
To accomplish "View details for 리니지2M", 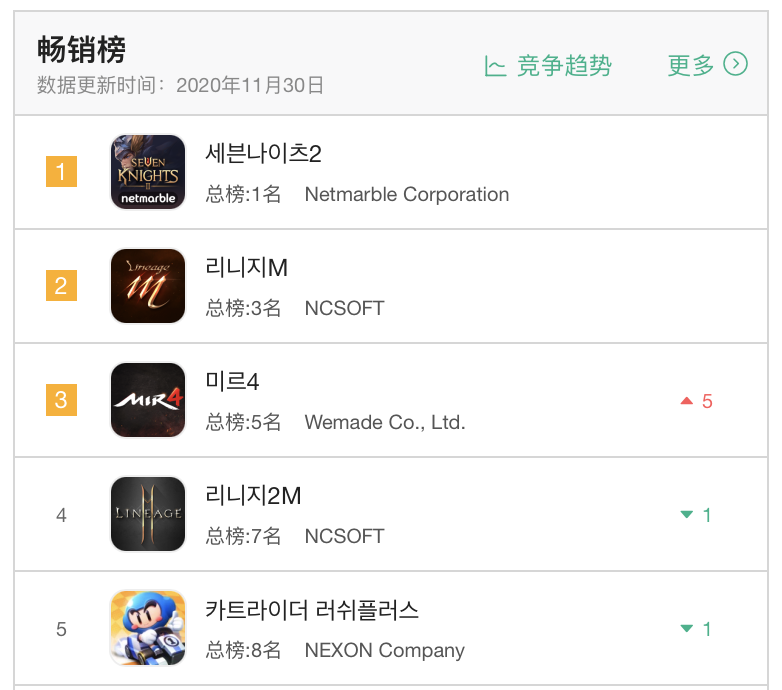I will tap(253, 496).
